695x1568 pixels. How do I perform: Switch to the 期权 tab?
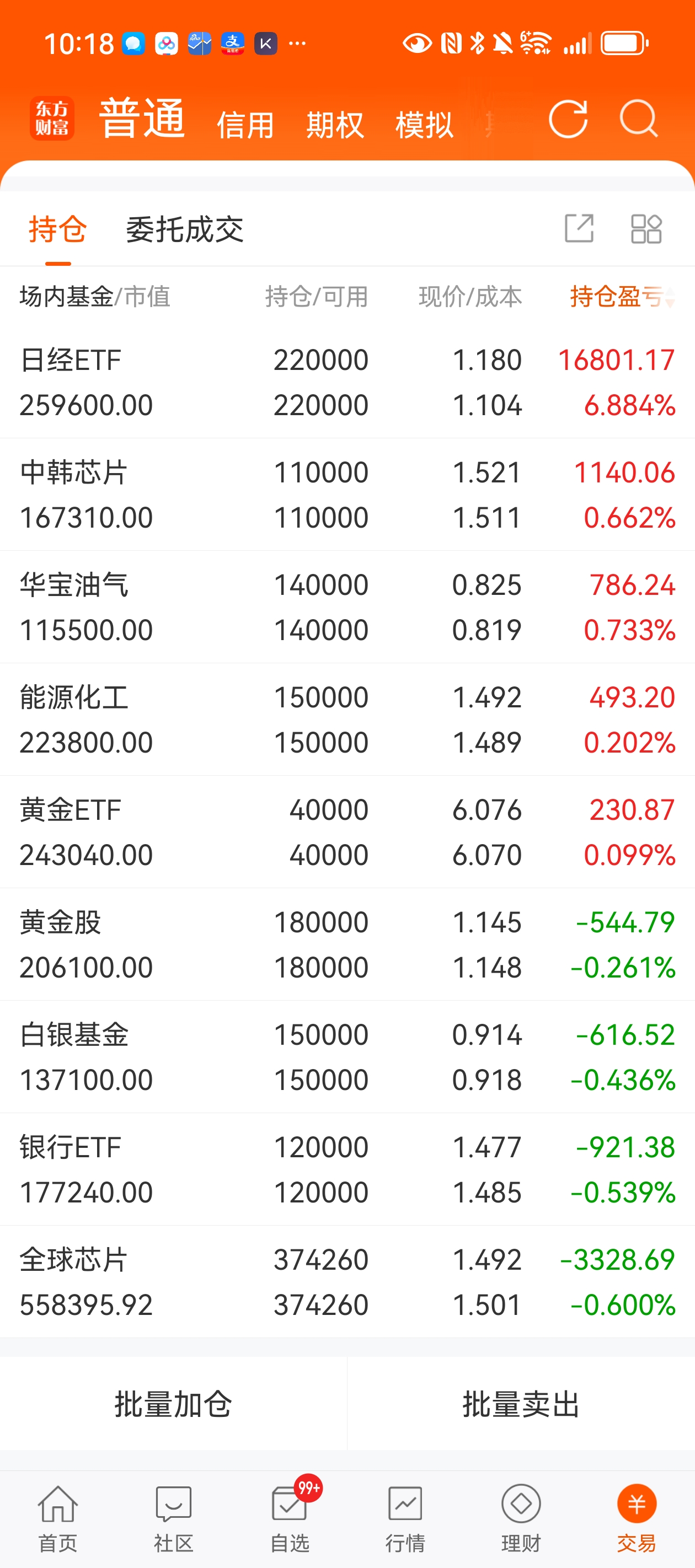[x=335, y=125]
